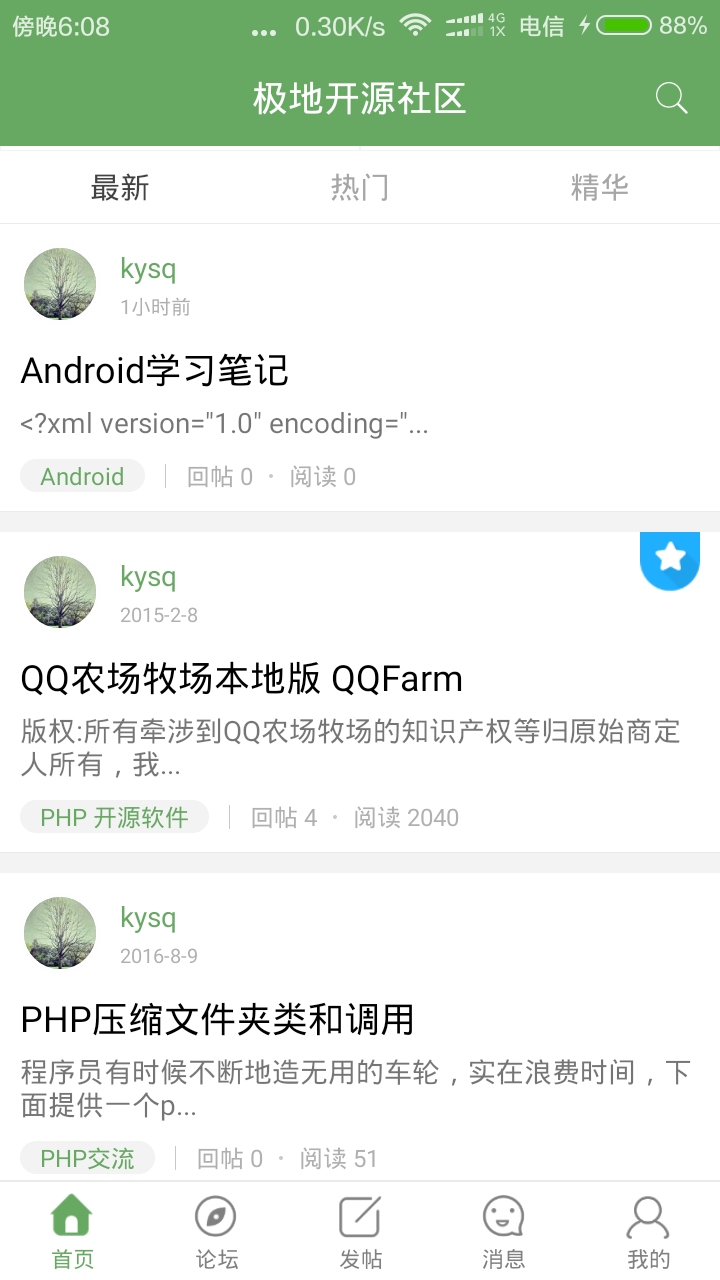Tap the Android category tag
This screenshot has height=1280, width=720.
click(82, 477)
